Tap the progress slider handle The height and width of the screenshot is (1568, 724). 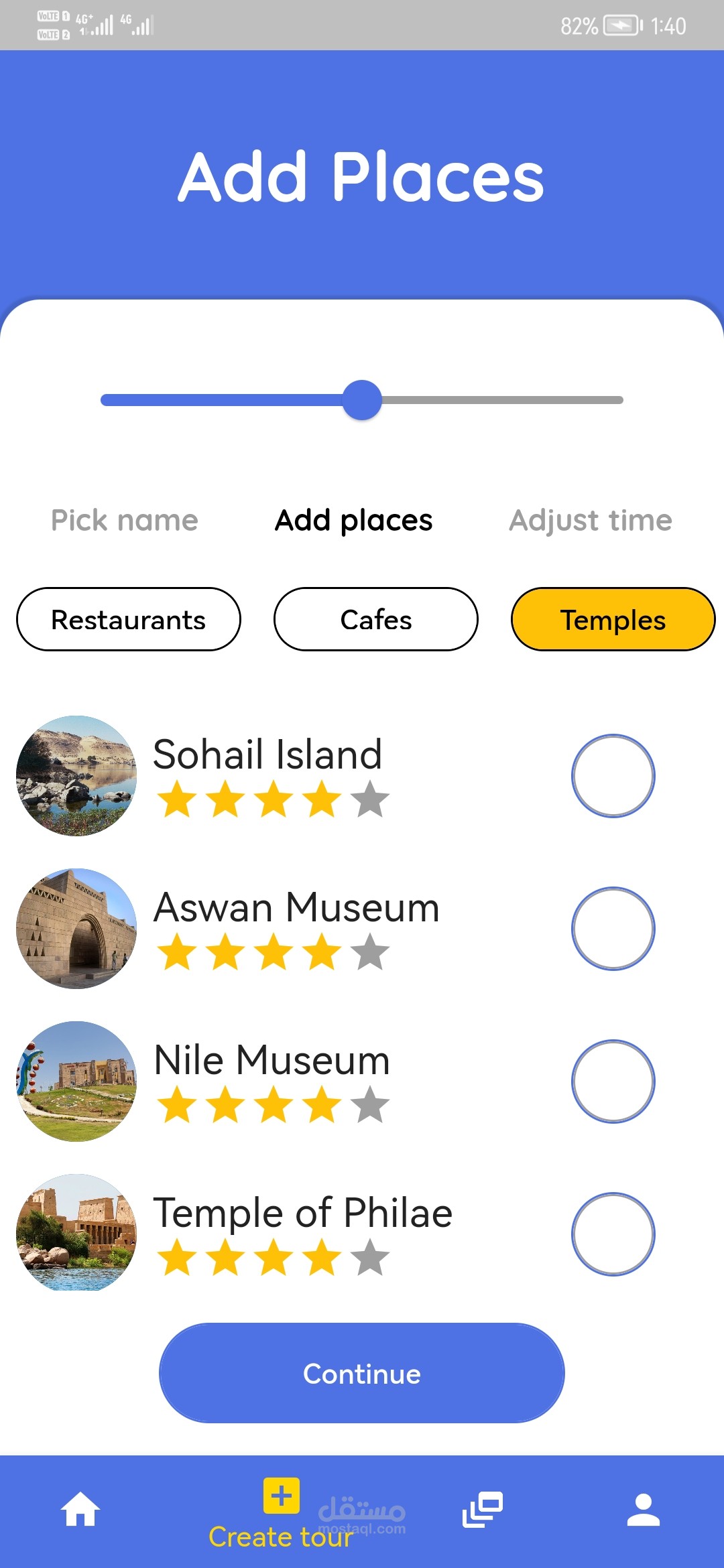(x=362, y=400)
